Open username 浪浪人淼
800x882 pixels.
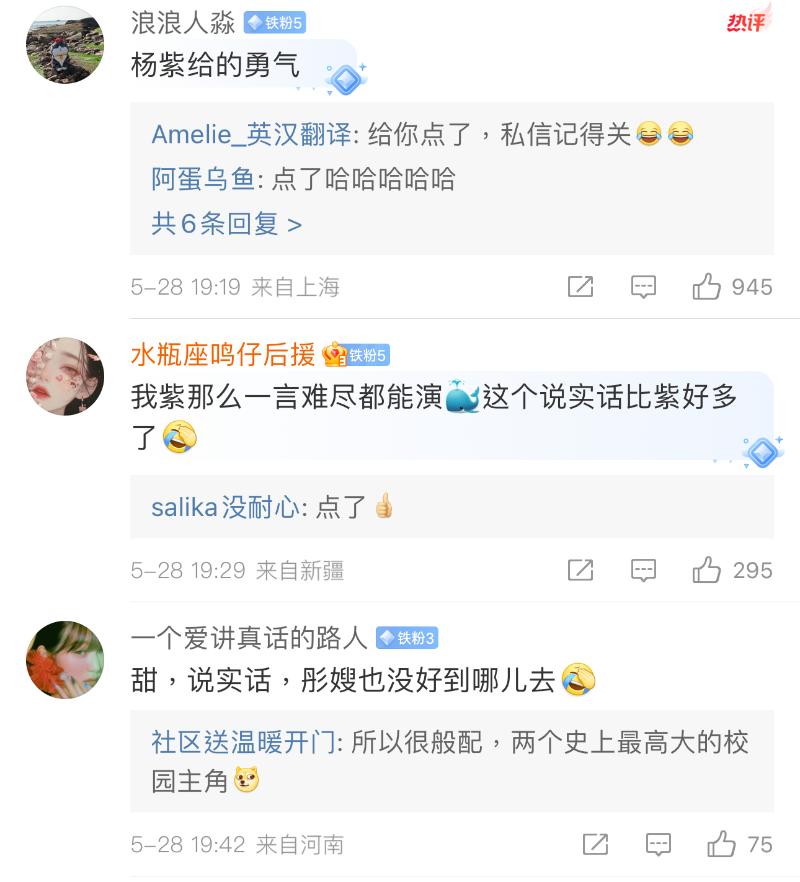[x=183, y=22]
